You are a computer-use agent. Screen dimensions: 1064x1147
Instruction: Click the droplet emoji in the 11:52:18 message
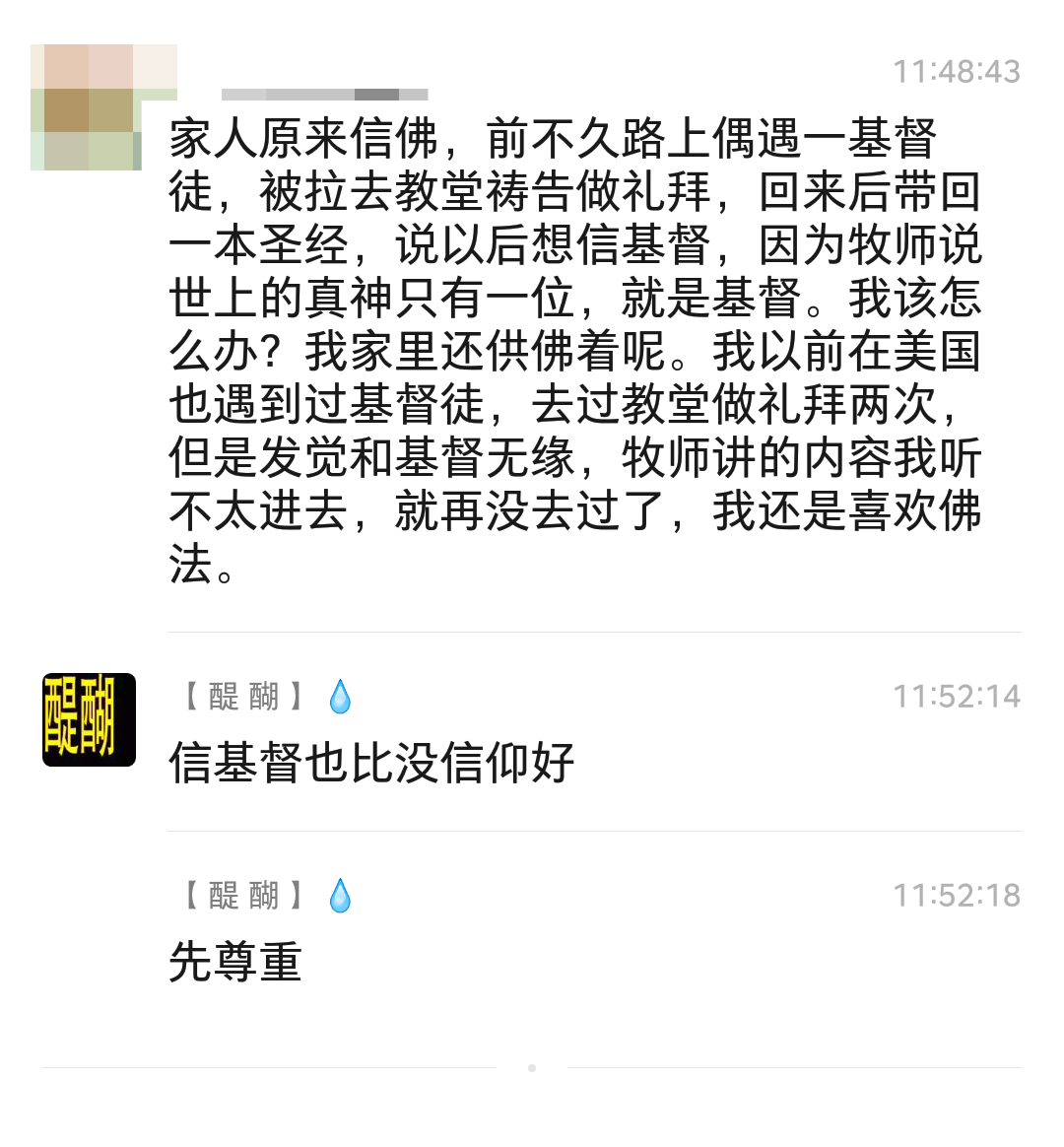pos(340,897)
